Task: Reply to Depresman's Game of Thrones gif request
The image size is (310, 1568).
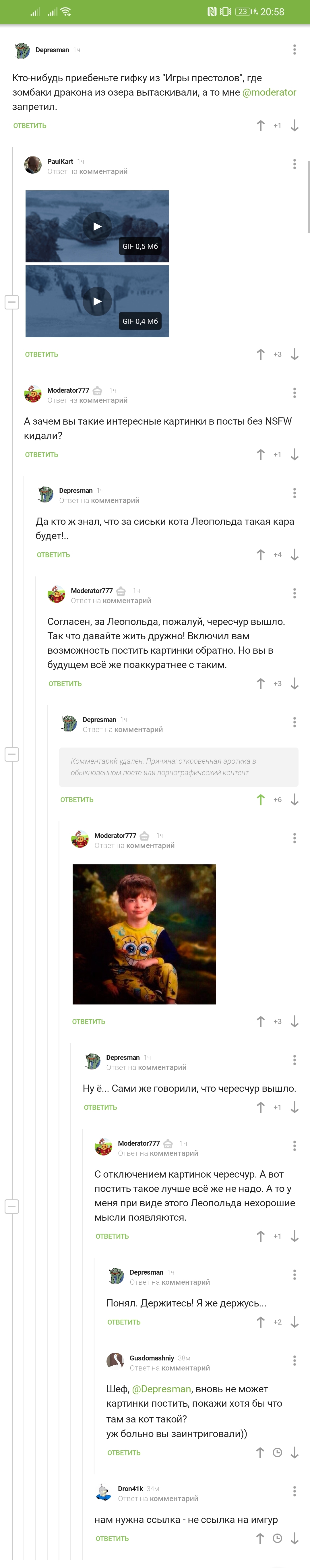Action: point(30,126)
